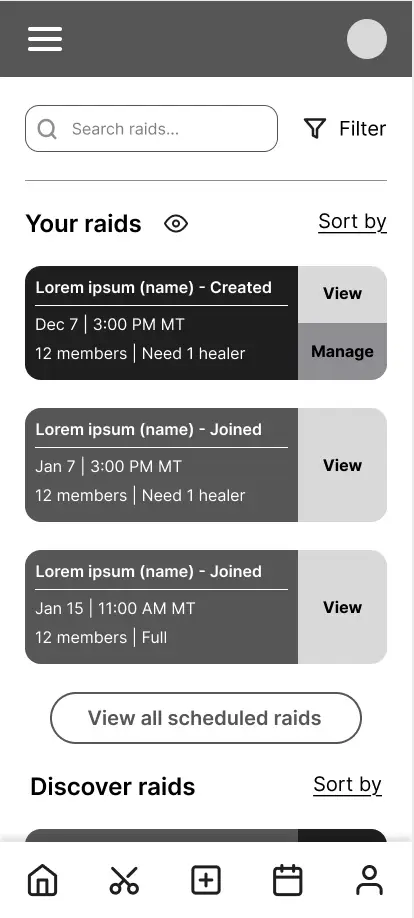
Task: Go to the home tab
Action: pyautogui.click(x=43, y=881)
